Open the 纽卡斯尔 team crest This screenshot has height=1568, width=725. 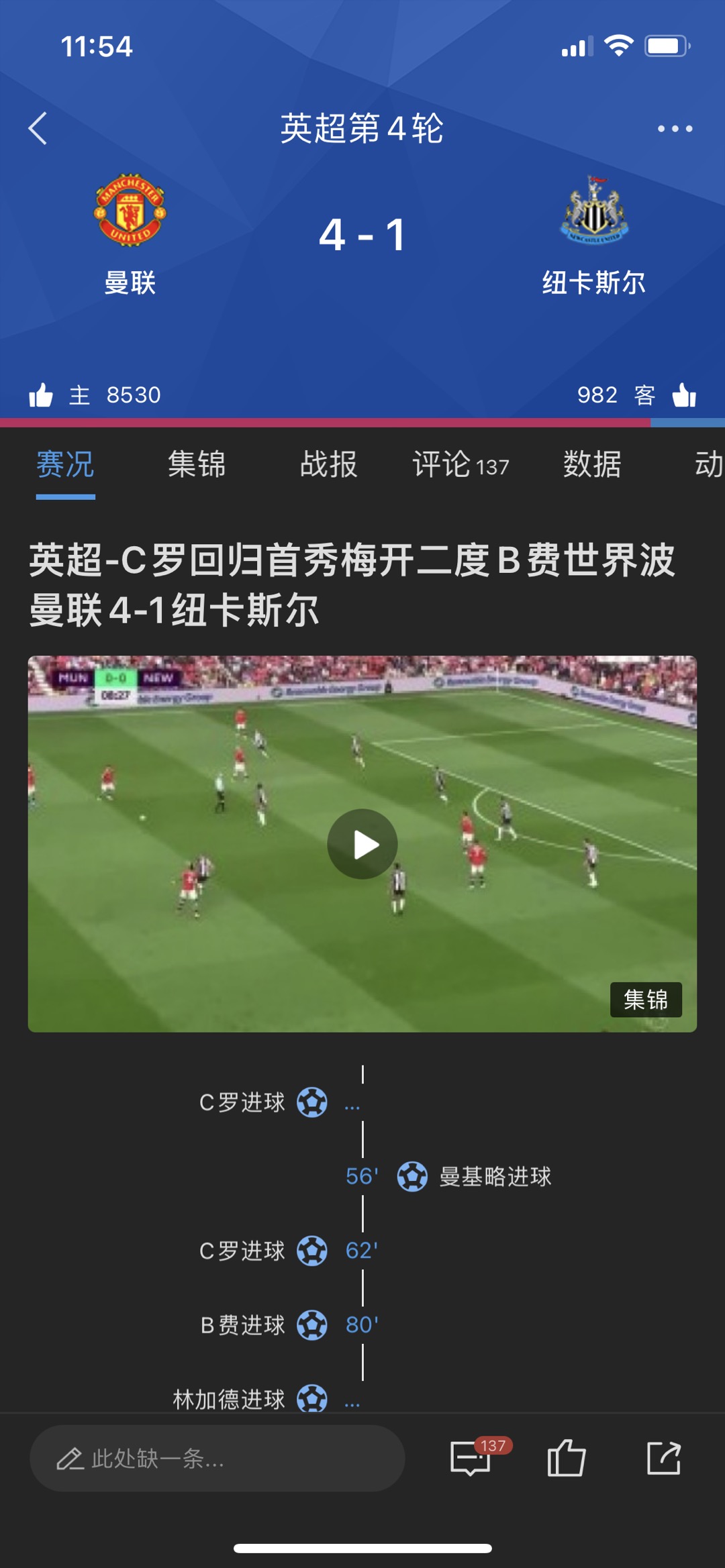pos(594,210)
